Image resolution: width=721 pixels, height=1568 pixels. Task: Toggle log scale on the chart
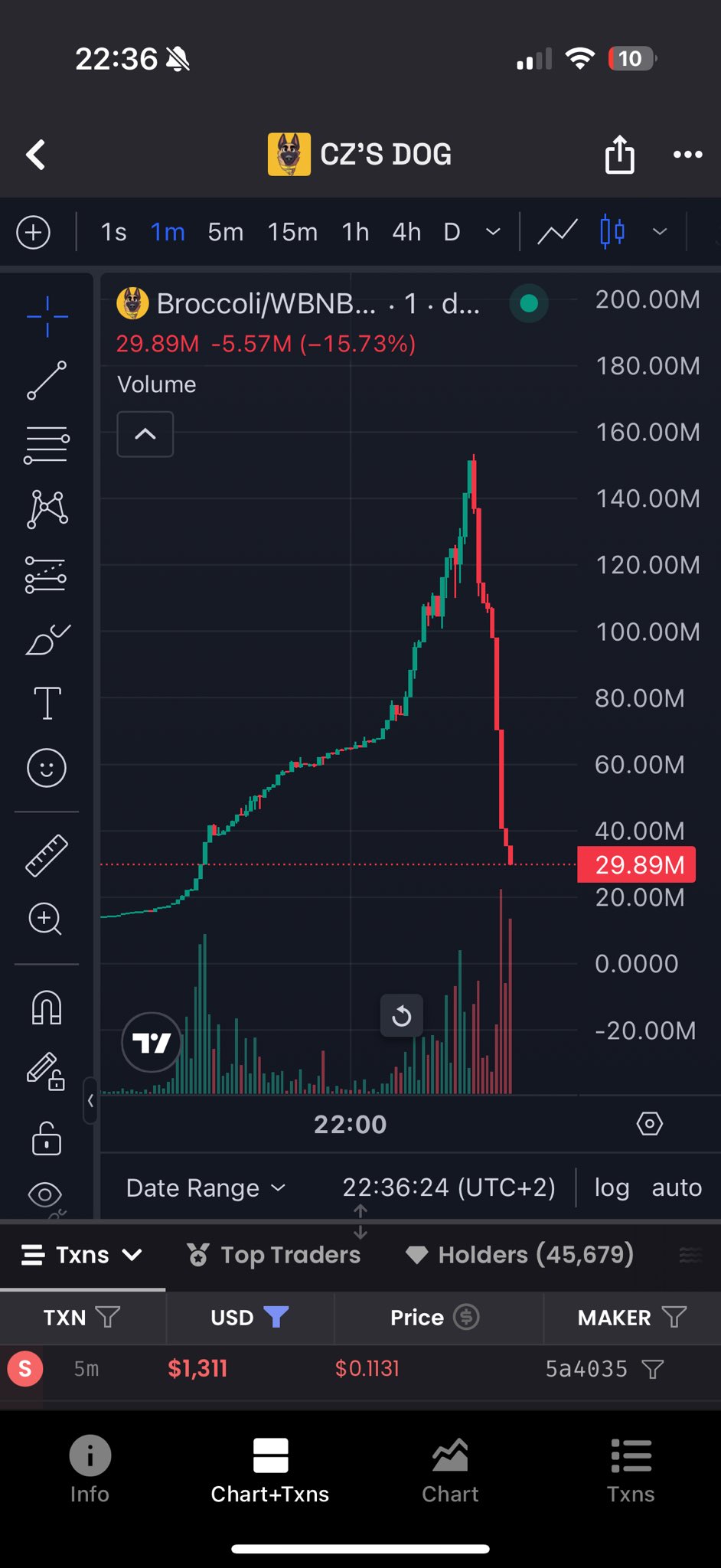[x=612, y=1187]
